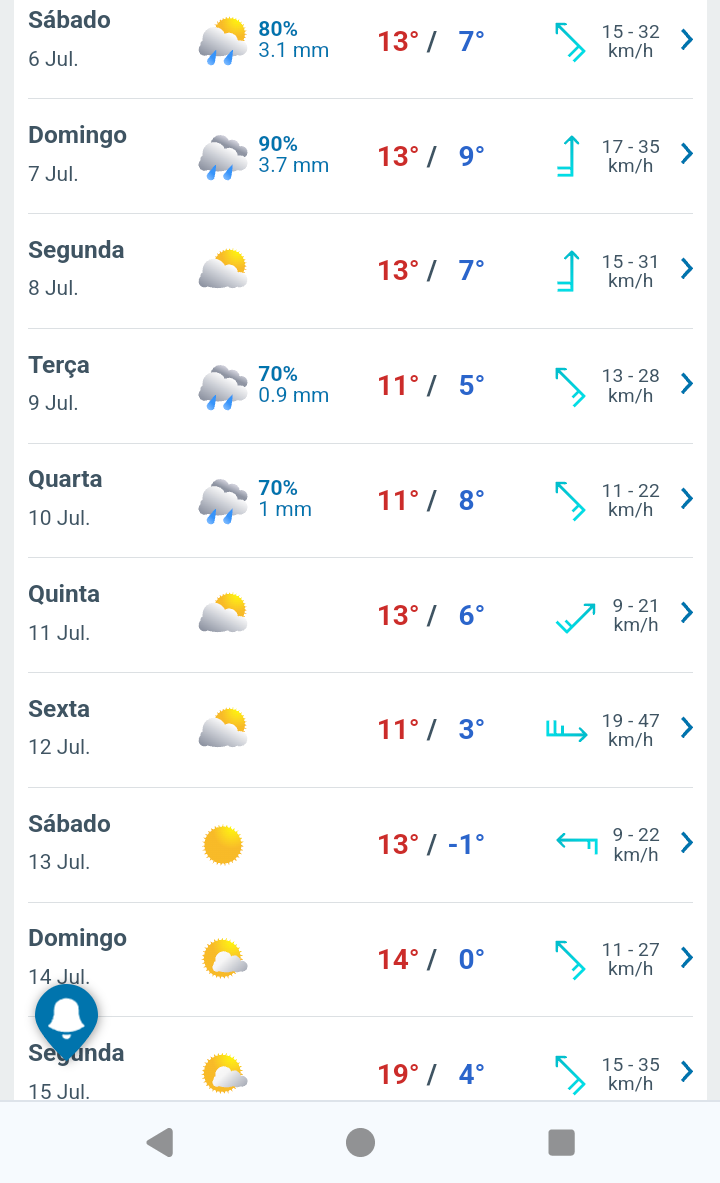
Task: Expand the Terça 9 Jul. forecast
Action: [x=360, y=385]
